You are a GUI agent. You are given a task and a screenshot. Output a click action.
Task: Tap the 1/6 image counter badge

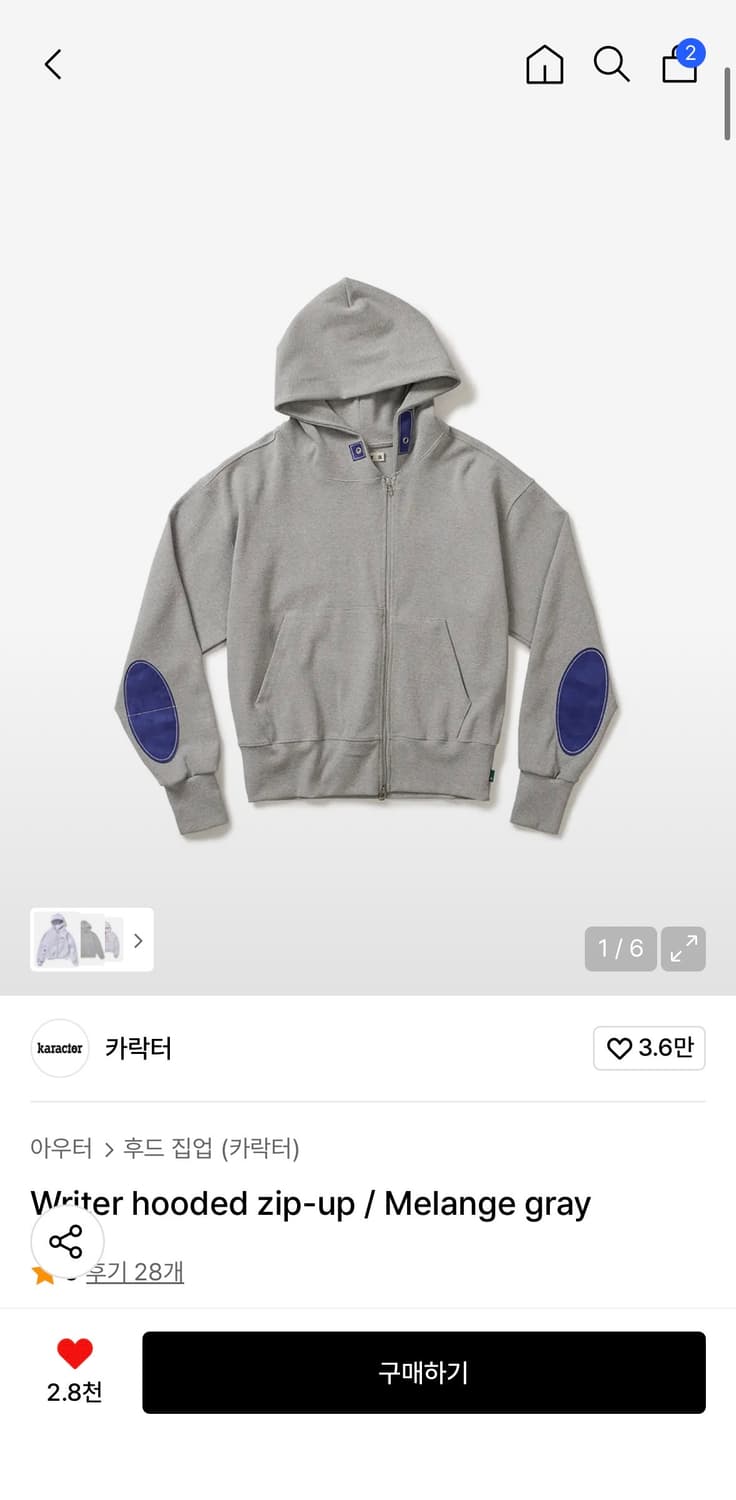point(619,948)
